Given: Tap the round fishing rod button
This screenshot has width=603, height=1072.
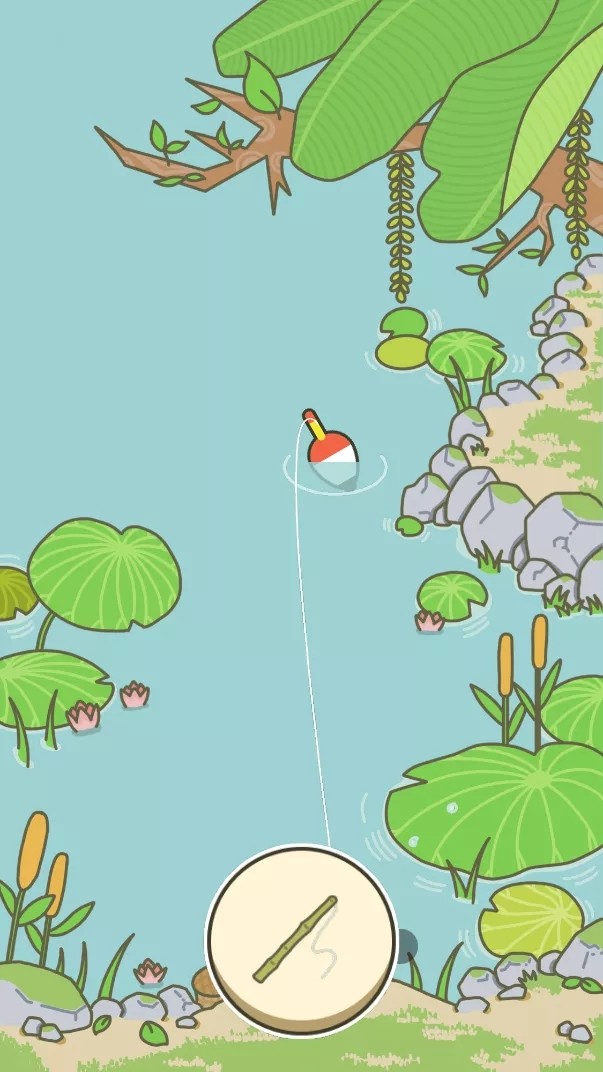Looking at the screenshot, I should (301, 940).
